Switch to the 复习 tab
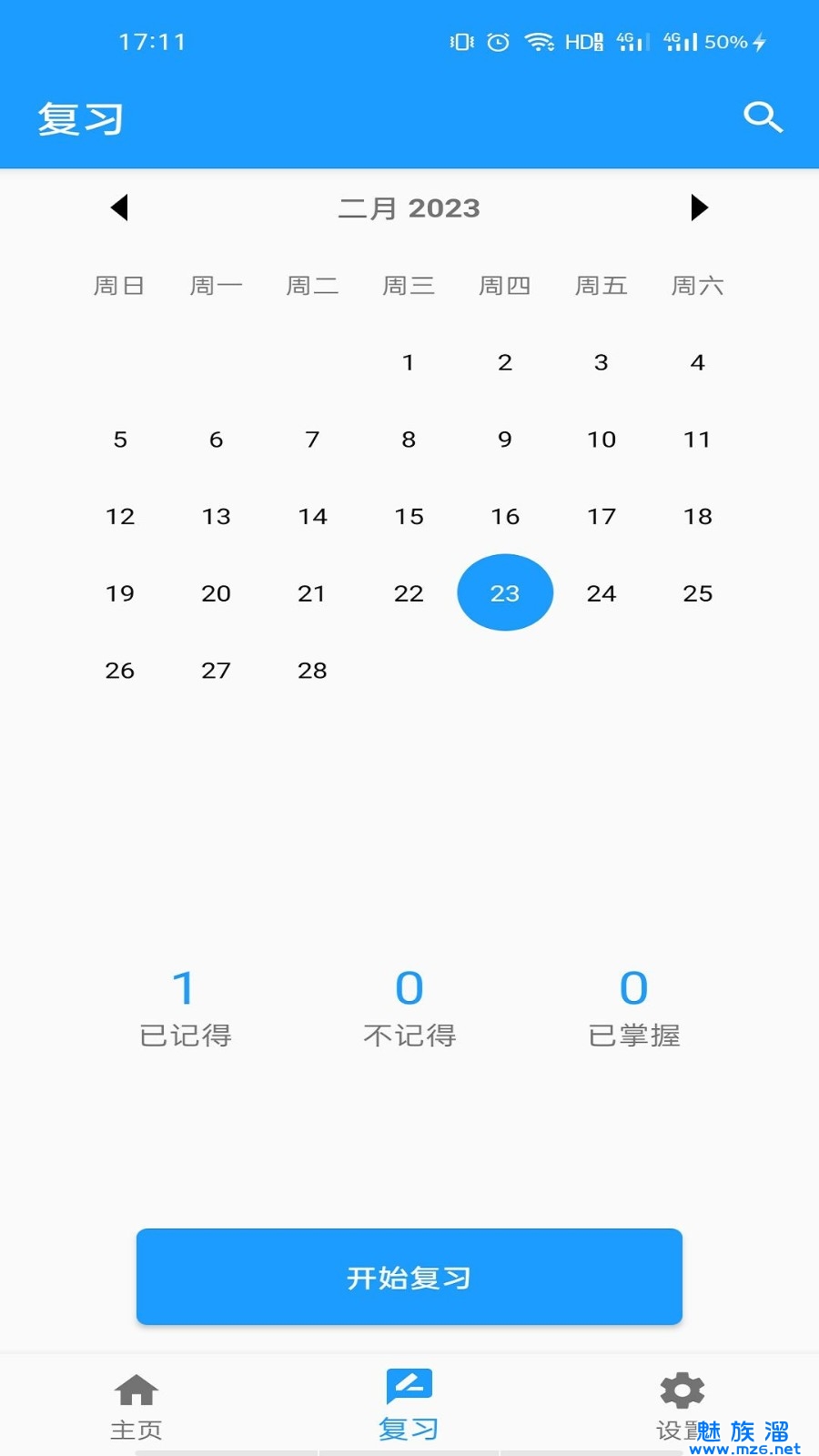The height and width of the screenshot is (1456, 819). click(409, 1406)
